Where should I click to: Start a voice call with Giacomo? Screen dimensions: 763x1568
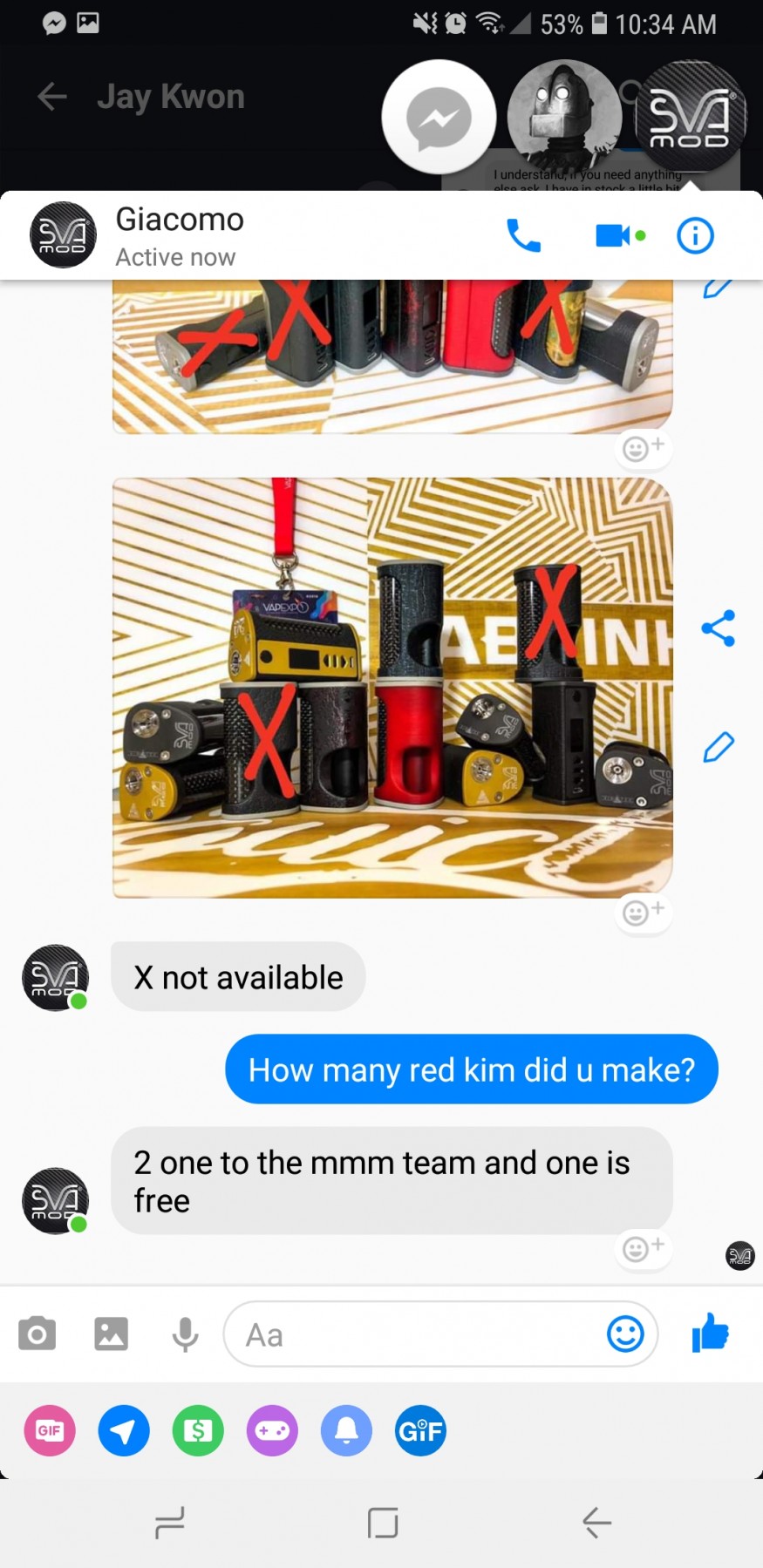(x=523, y=235)
